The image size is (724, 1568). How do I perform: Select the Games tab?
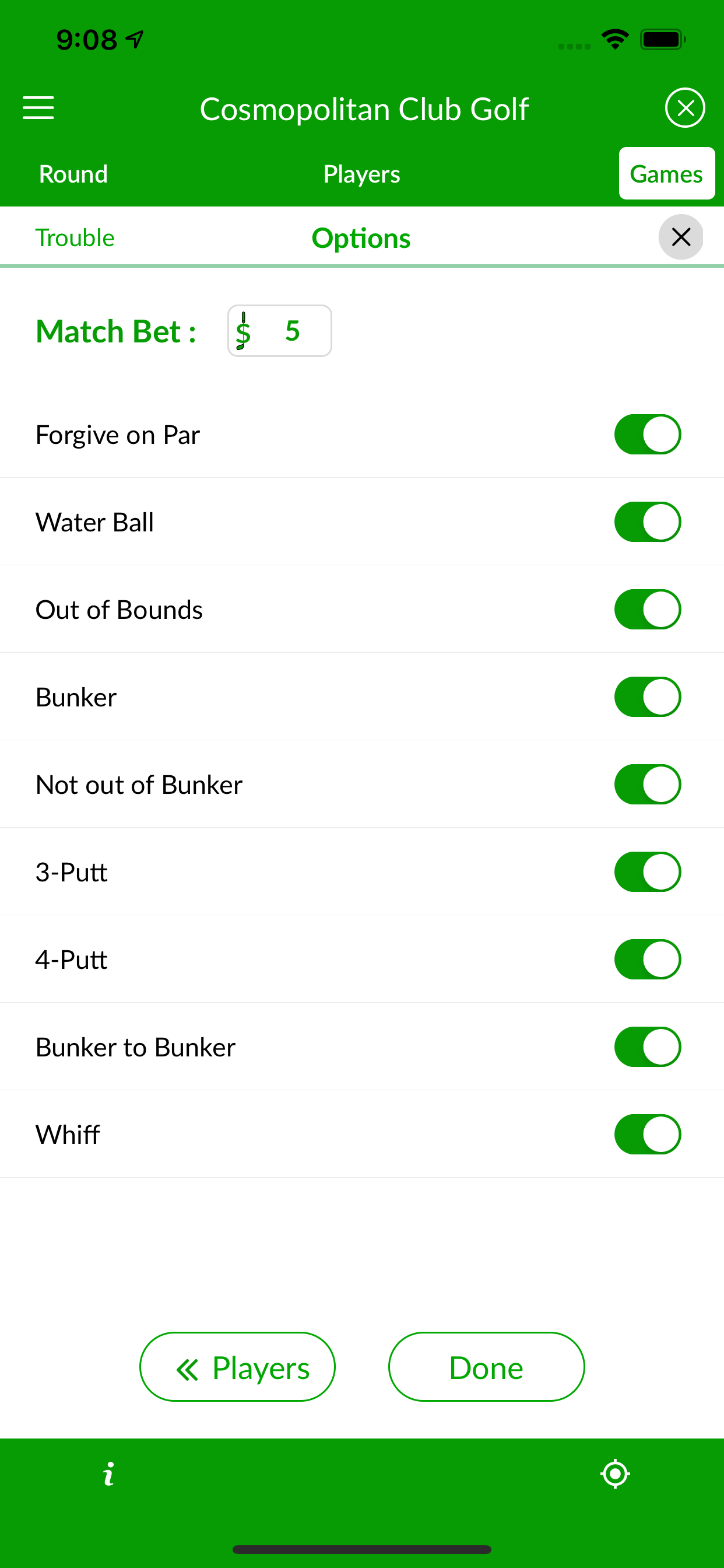tap(666, 174)
